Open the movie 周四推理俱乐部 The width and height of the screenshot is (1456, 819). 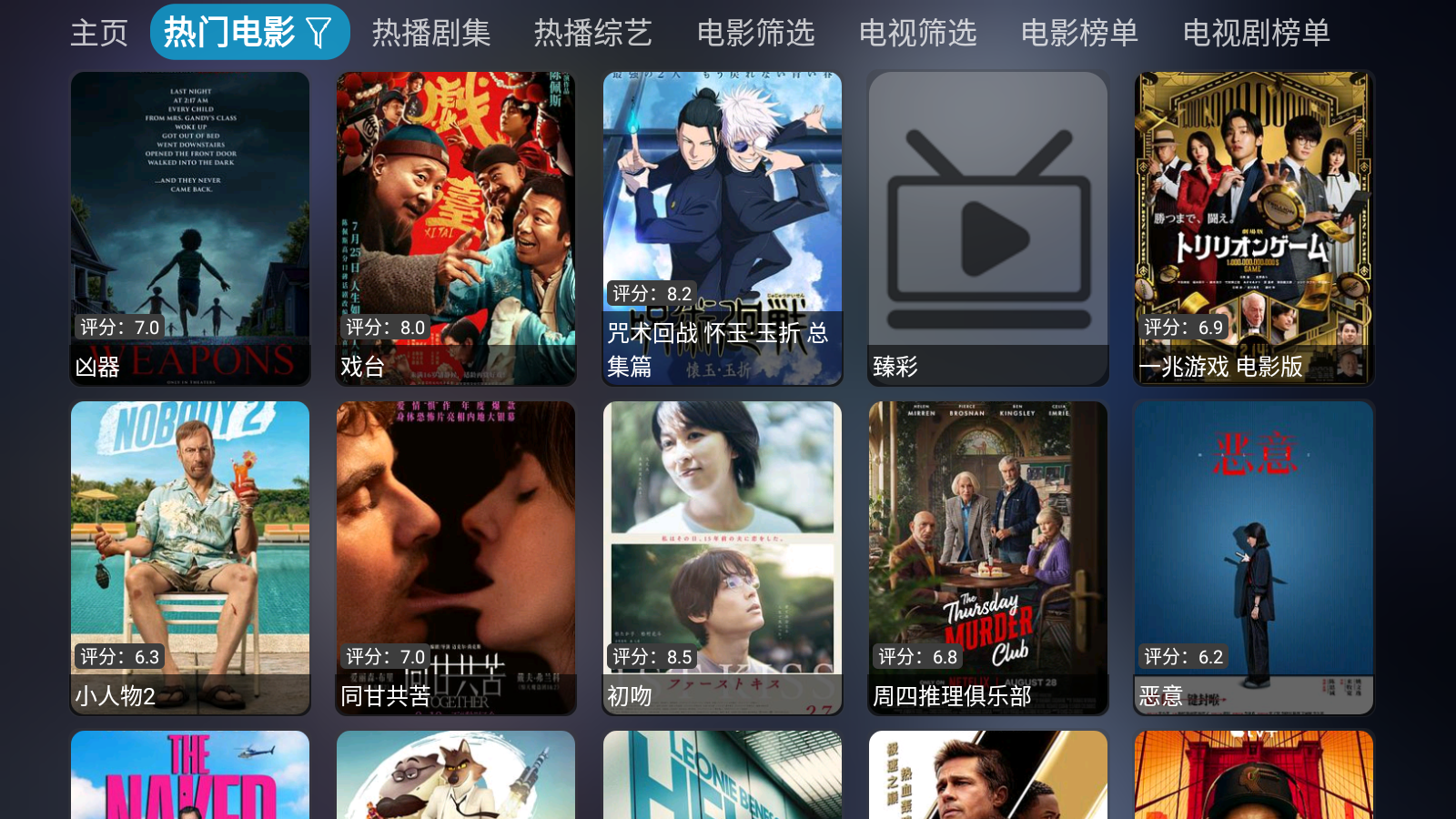(x=988, y=557)
